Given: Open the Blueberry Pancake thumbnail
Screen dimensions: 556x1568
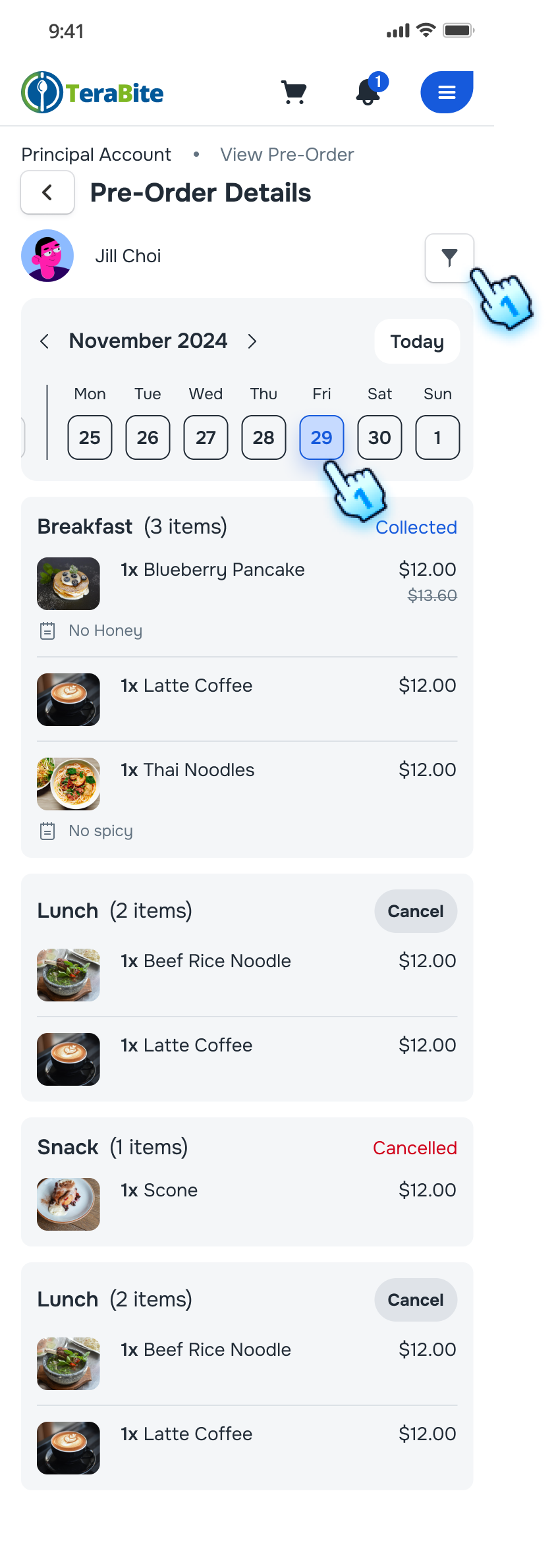Looking at the screenshot, I should coord(68,584).
